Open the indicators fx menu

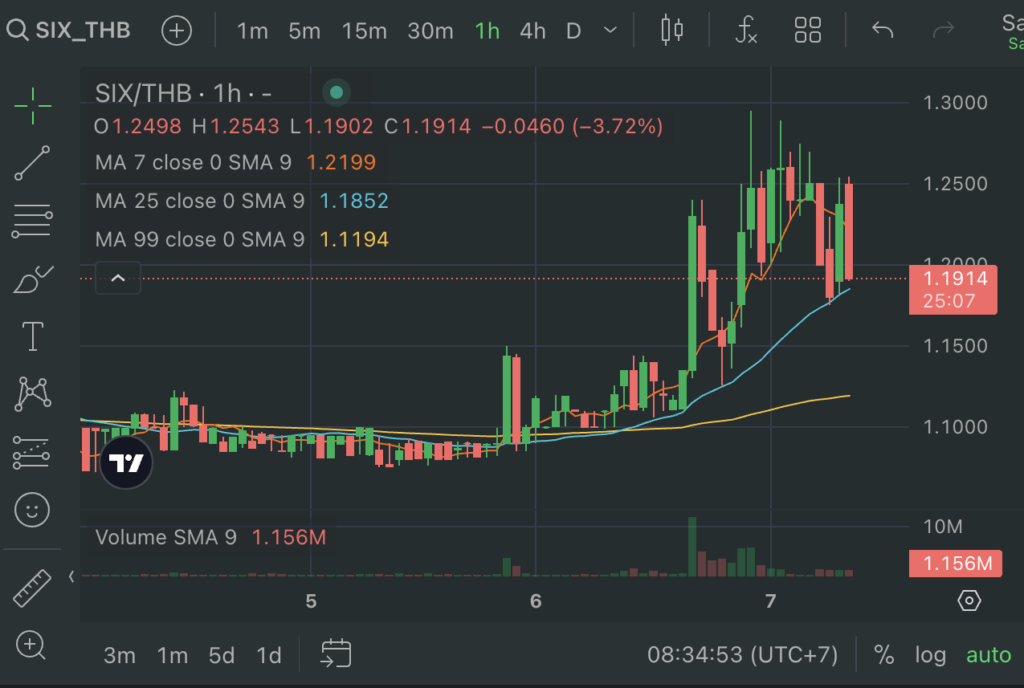pos(746,30)
